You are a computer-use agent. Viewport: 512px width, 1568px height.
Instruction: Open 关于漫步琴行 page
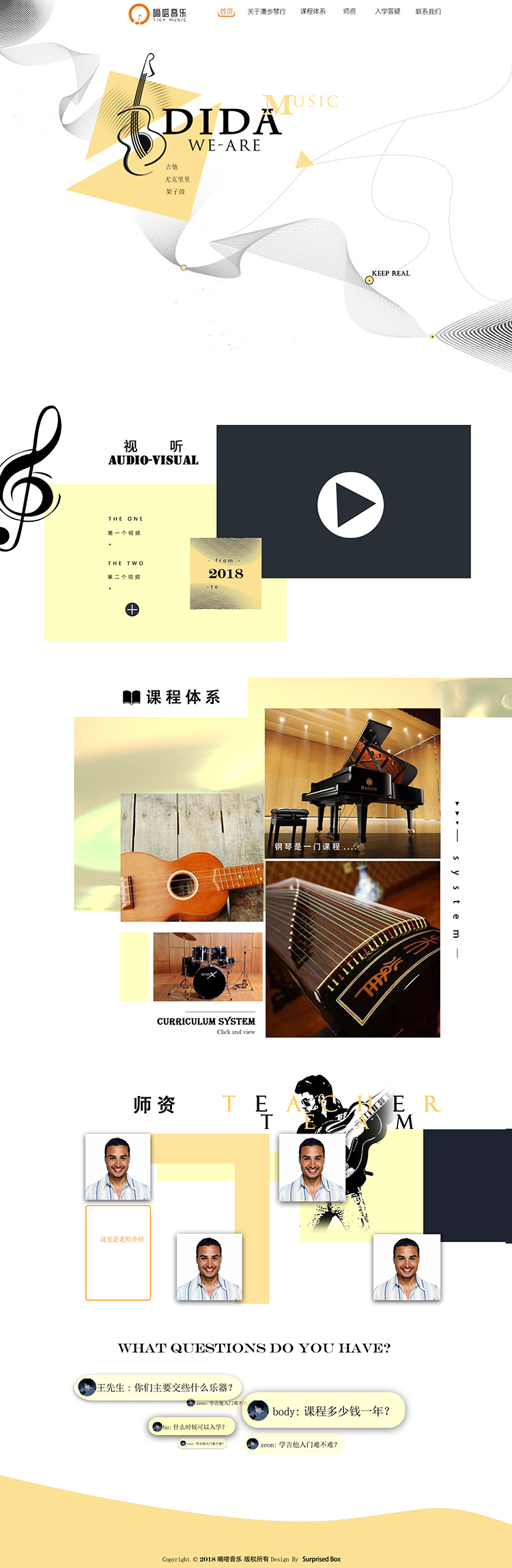point(266,12)
